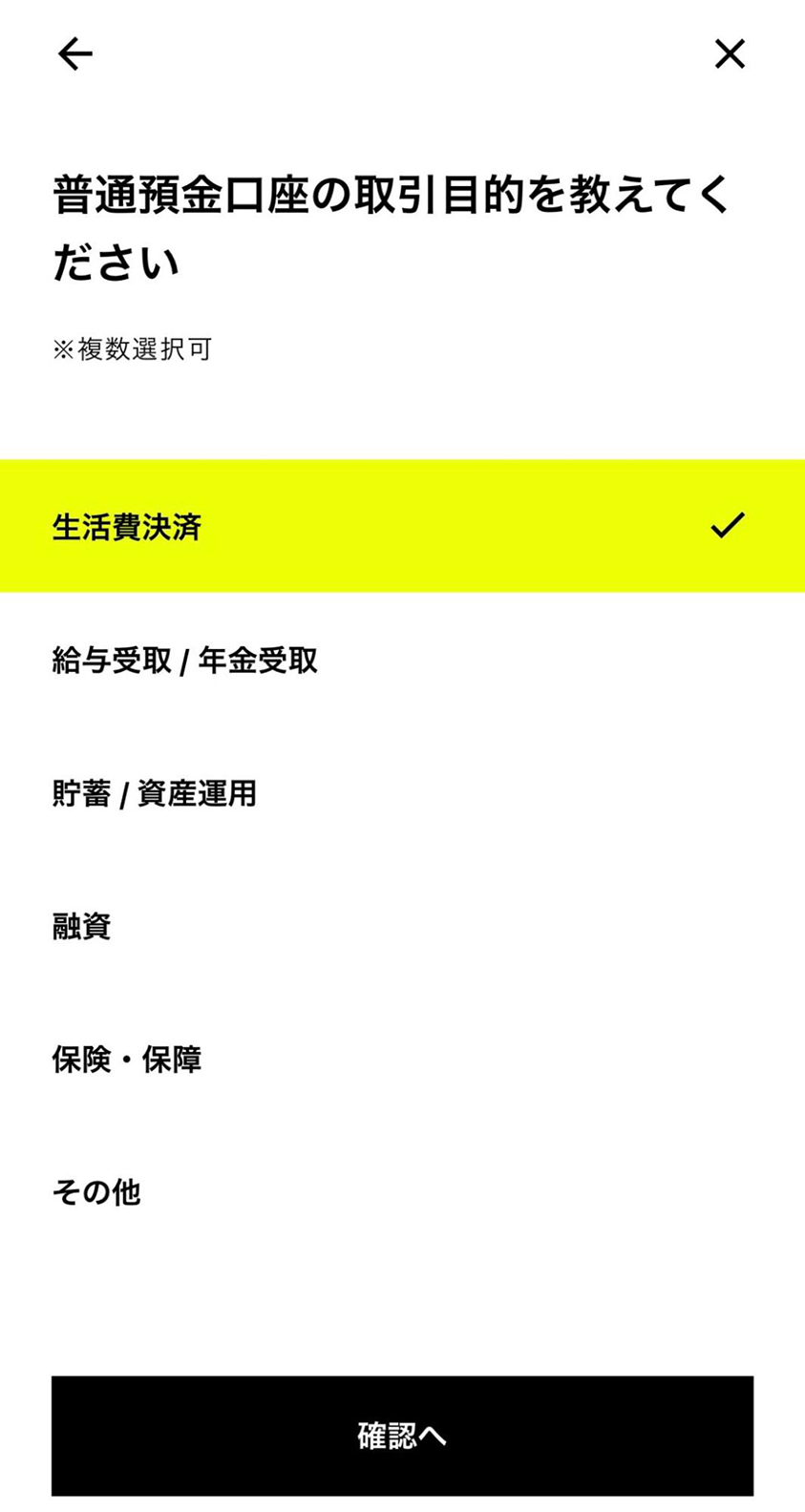Viewport: 805px width, 1512px height.
Task: Pick the 保険・保障 option
Action: [402, 1059]
